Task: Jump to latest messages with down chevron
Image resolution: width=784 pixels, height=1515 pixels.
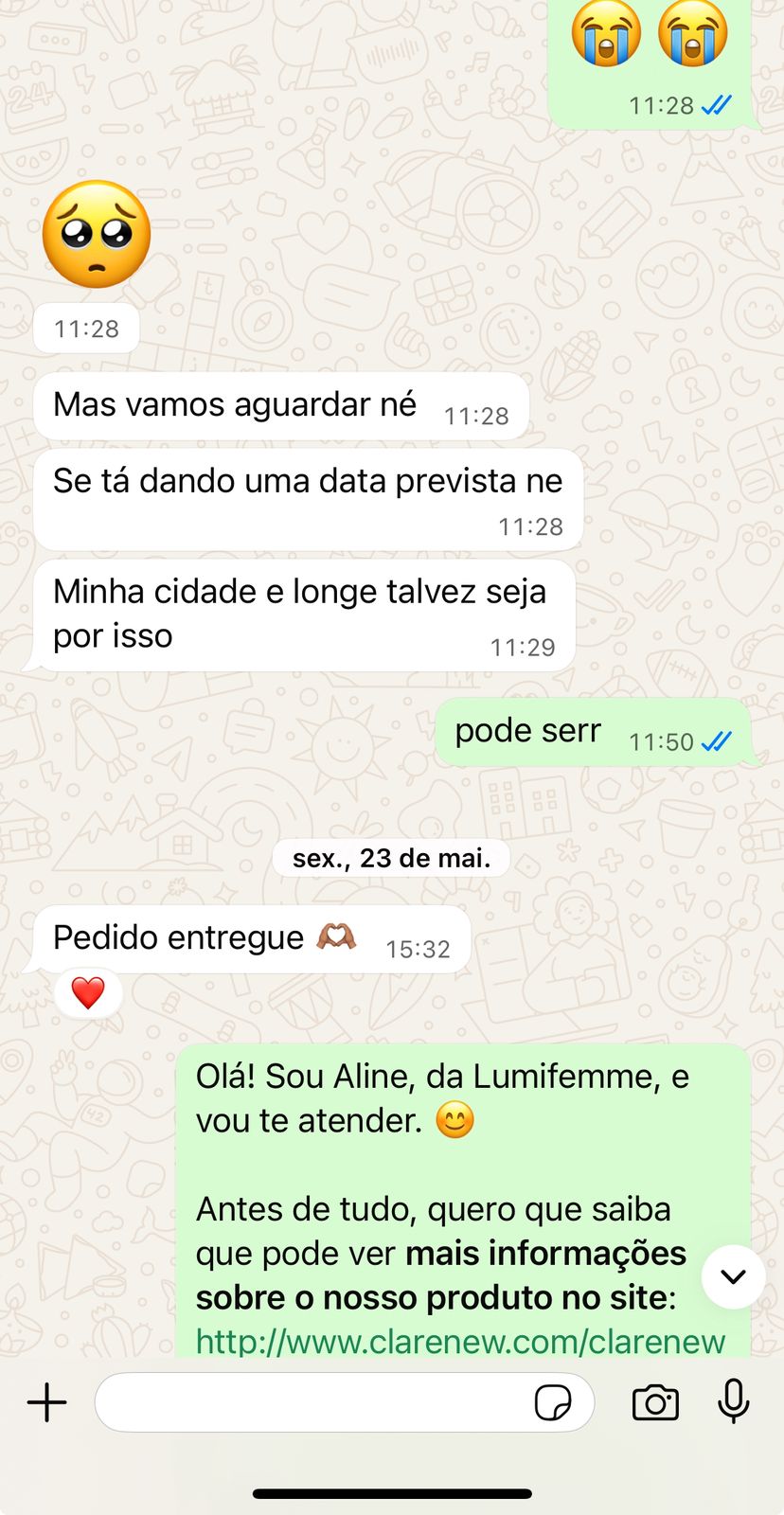Action: click(733, 1276)
